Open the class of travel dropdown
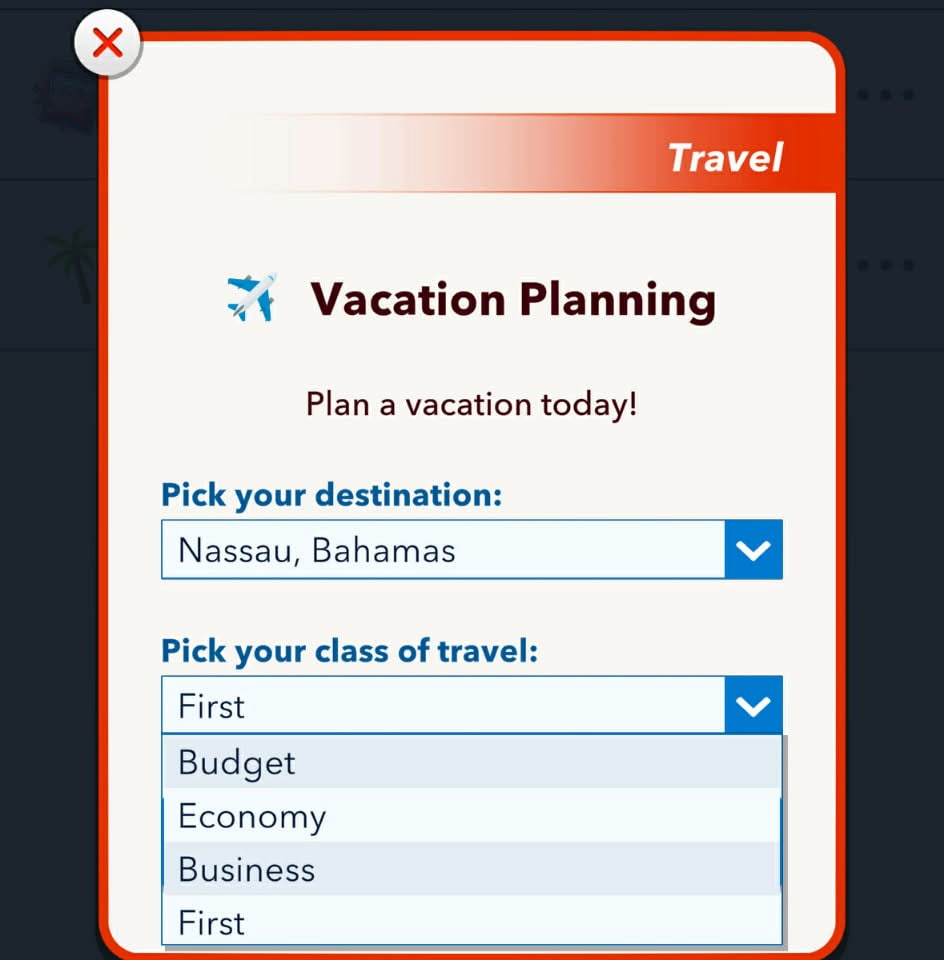Viewport: 944px width, 960px height. click(440, 705)
